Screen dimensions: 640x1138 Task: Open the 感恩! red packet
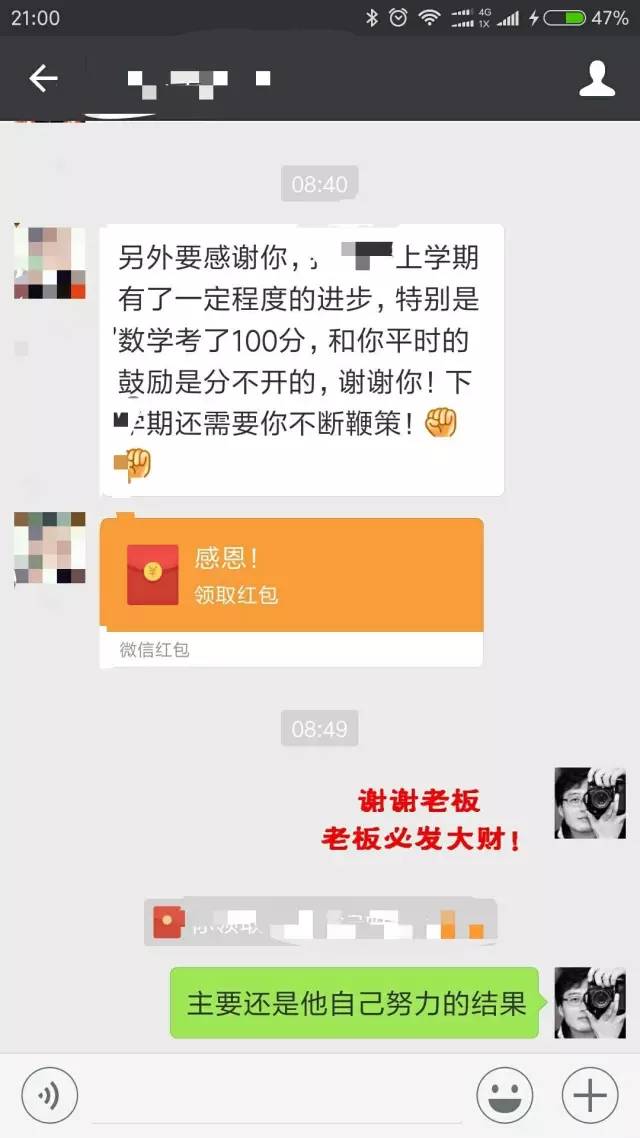tap(292, 591)
